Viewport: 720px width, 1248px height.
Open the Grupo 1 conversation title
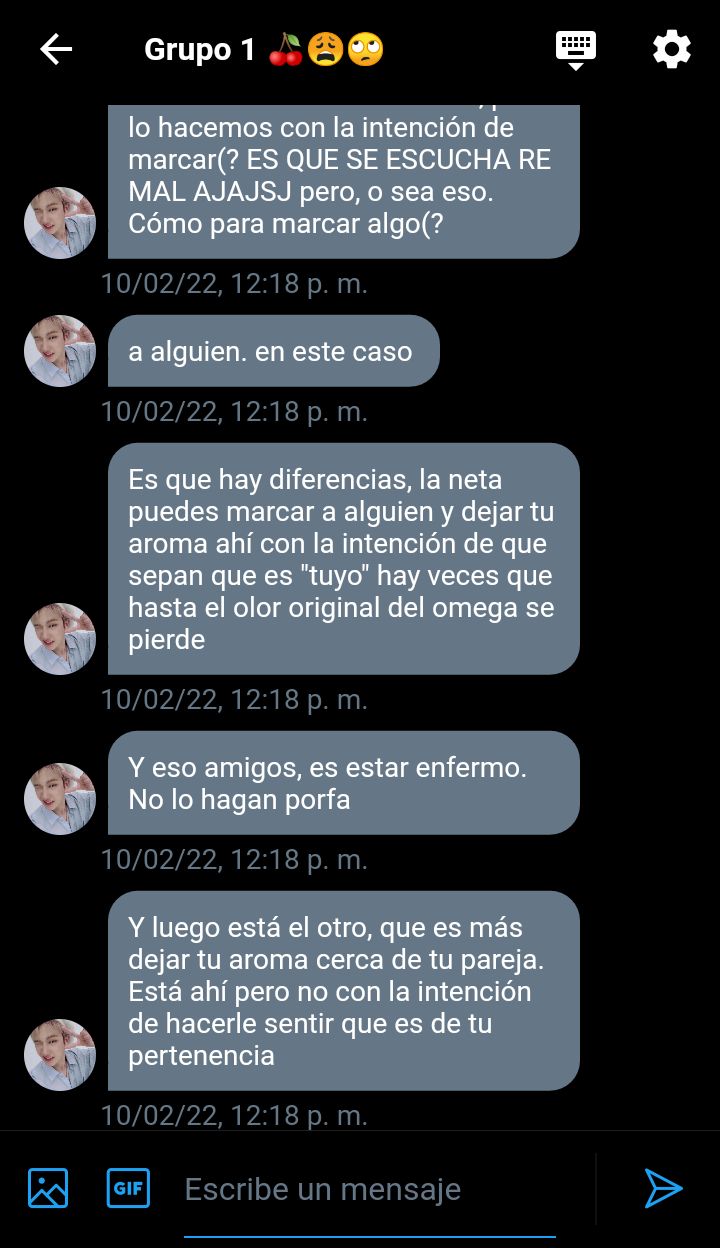[x=264, y=49]
